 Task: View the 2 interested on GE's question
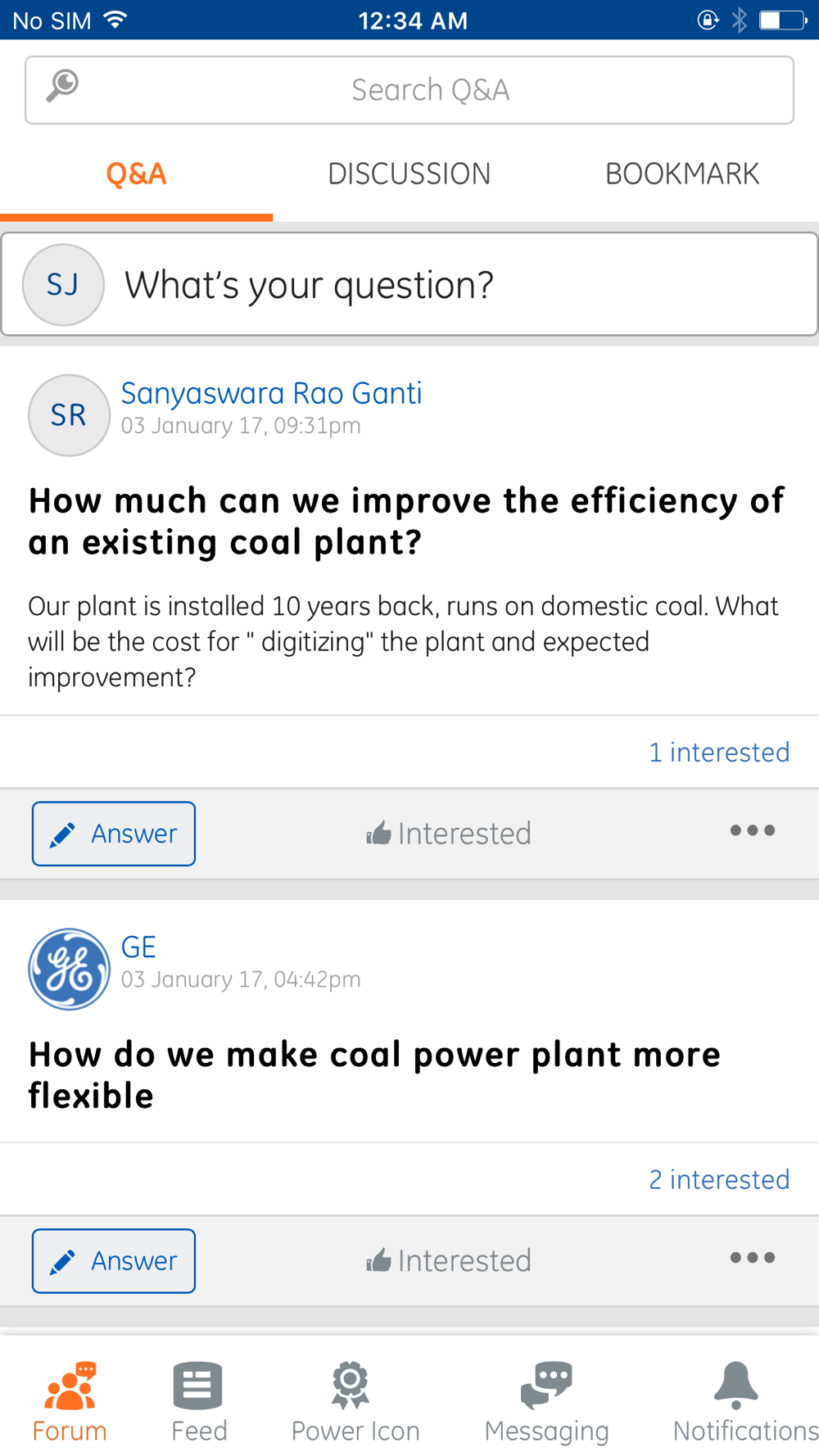pos(719,1179)
